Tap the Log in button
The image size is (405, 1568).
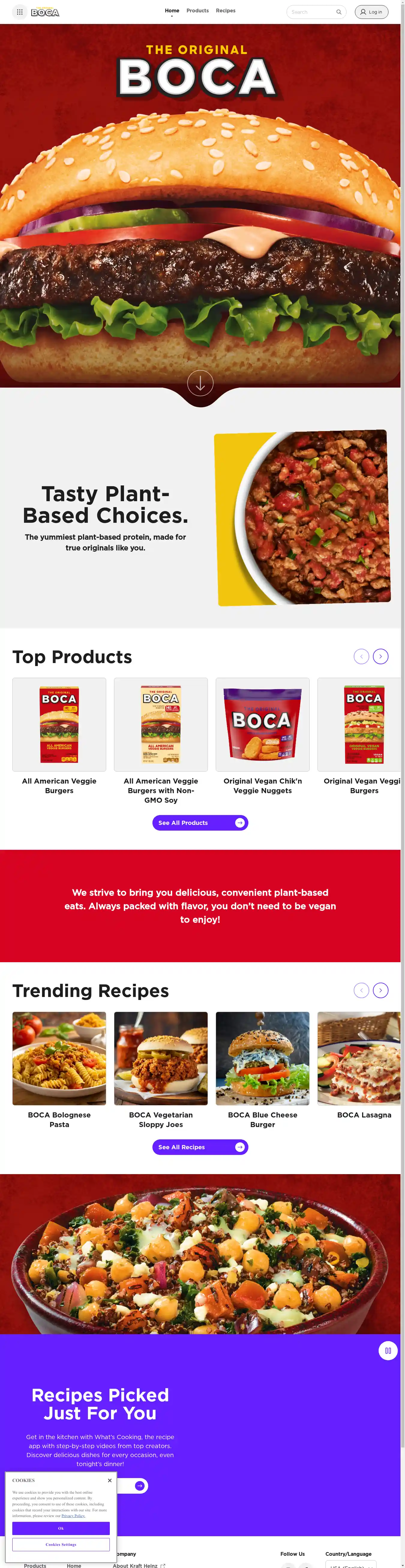371,12
